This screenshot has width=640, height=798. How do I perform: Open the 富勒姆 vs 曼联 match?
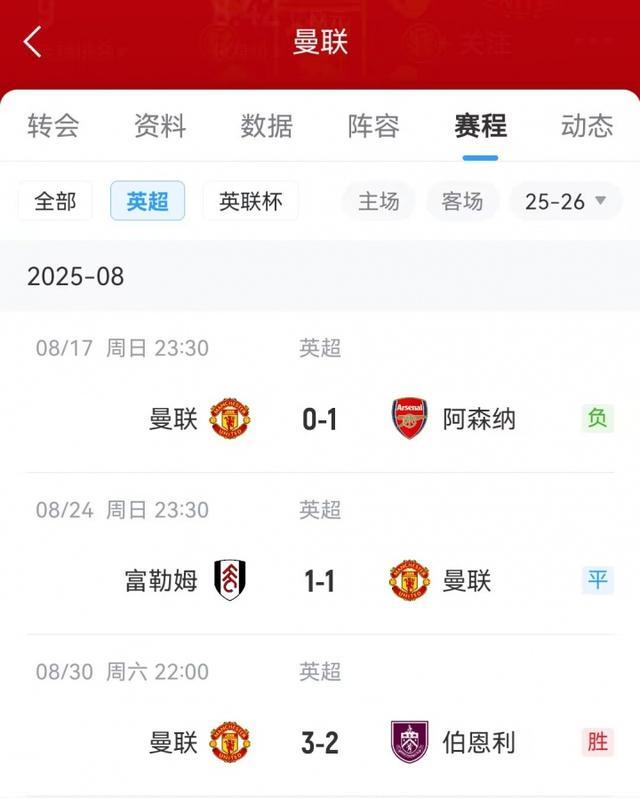(x=320, y=580)
